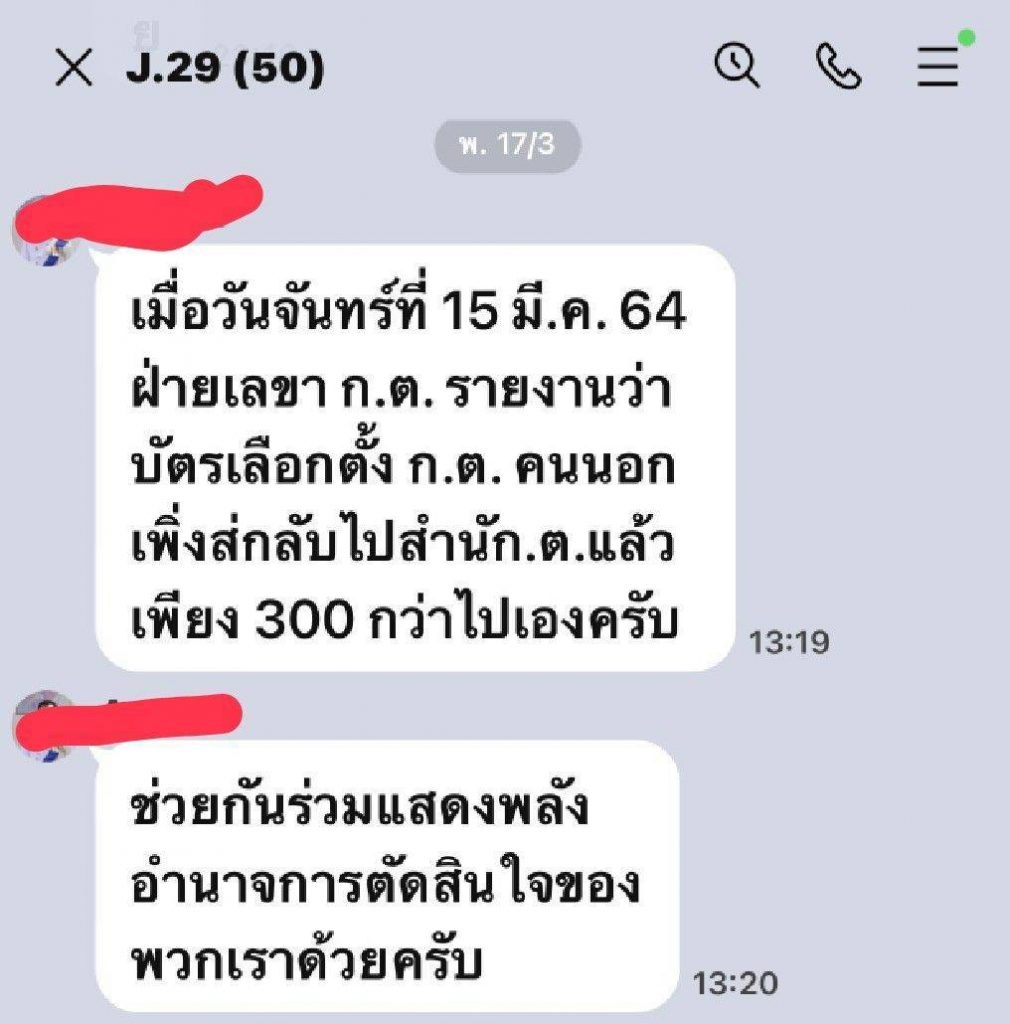Open the chat menu
Image resolution: width=1010 pixels, height=1024 pixels.
click(938, 68)
